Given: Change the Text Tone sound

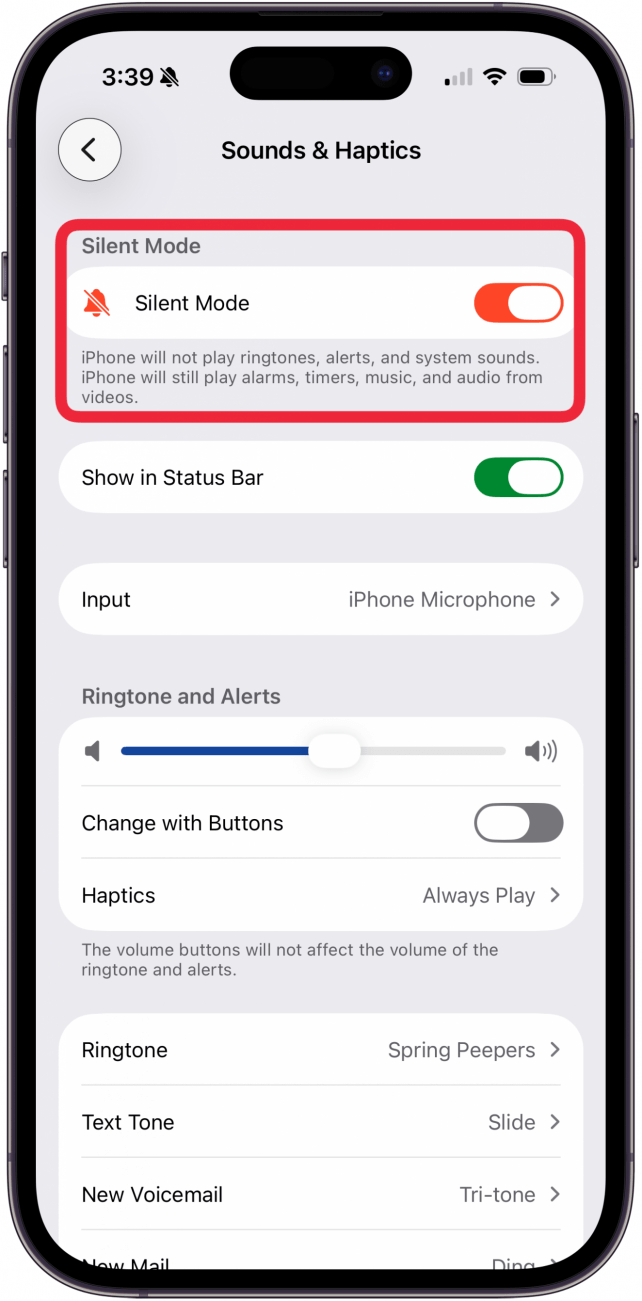Looking at the screenshot, I should [320, 1123].
